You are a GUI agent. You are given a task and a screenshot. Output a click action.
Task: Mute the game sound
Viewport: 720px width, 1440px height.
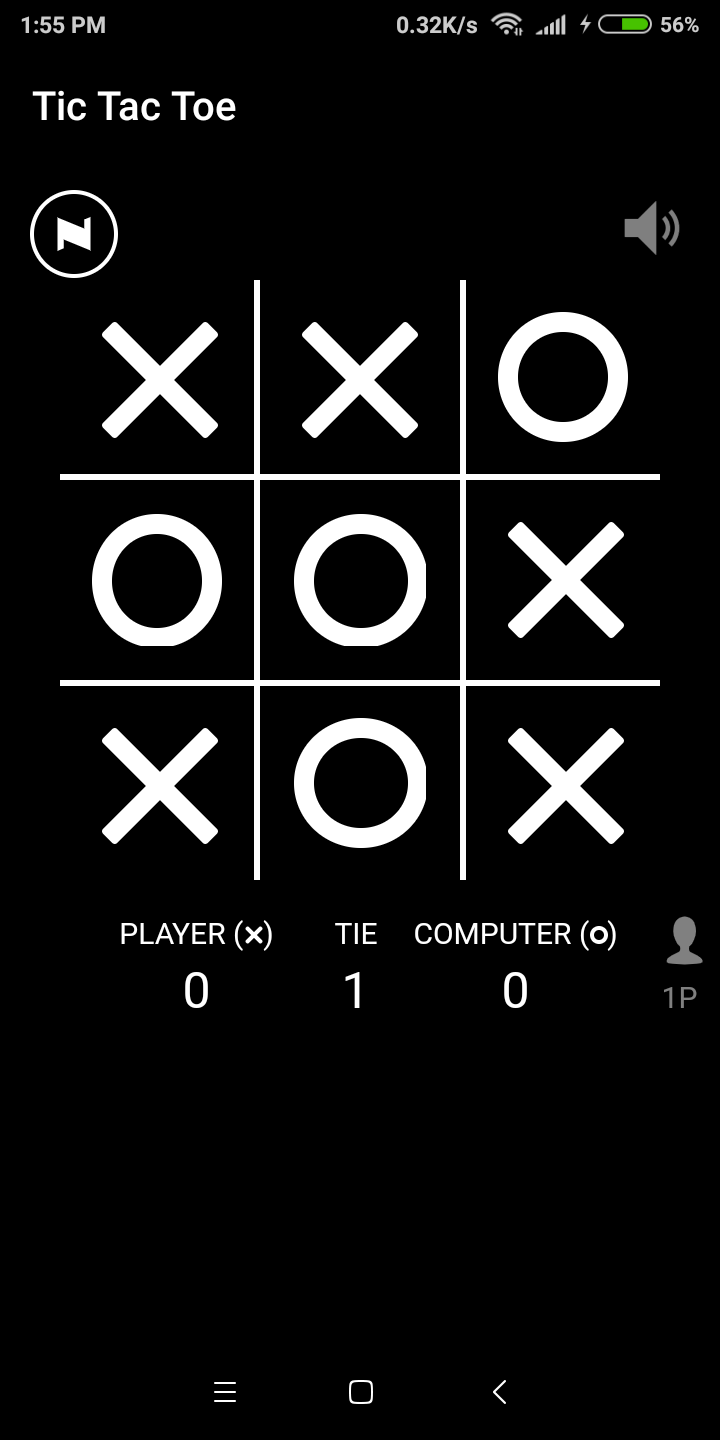point(652,229)
